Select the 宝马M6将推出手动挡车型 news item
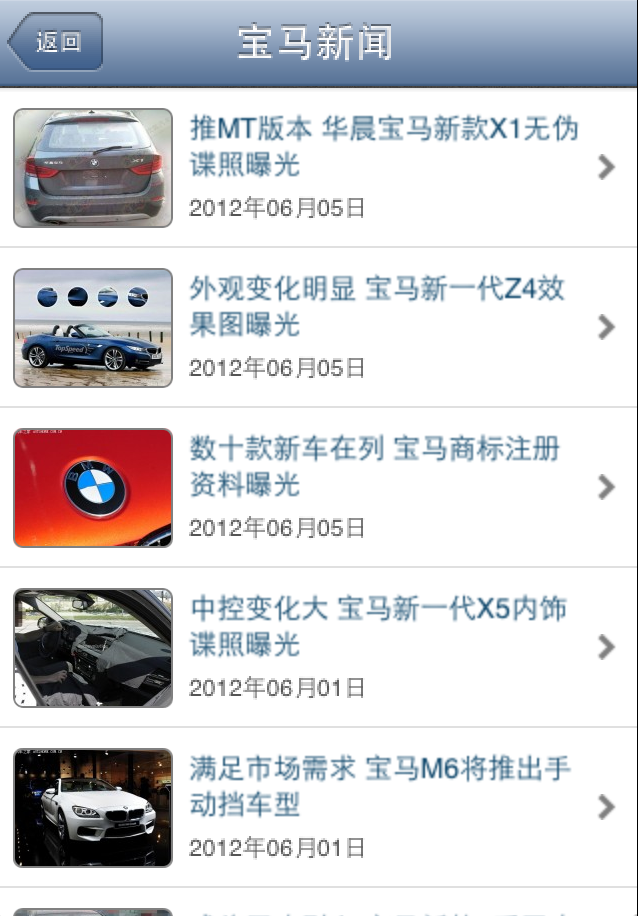The width and height of the screenshot is (638, 916). point(379,787)
